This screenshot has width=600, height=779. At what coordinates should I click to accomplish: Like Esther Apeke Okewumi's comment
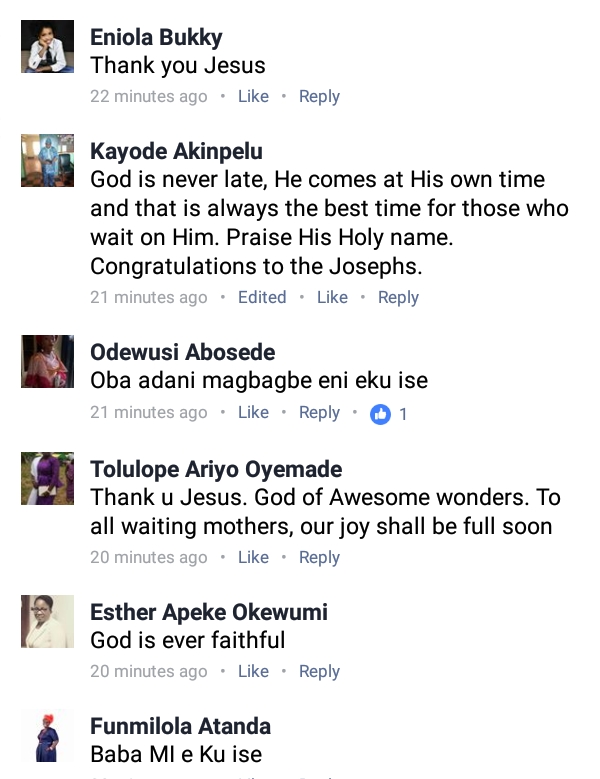tap(253, 672)
